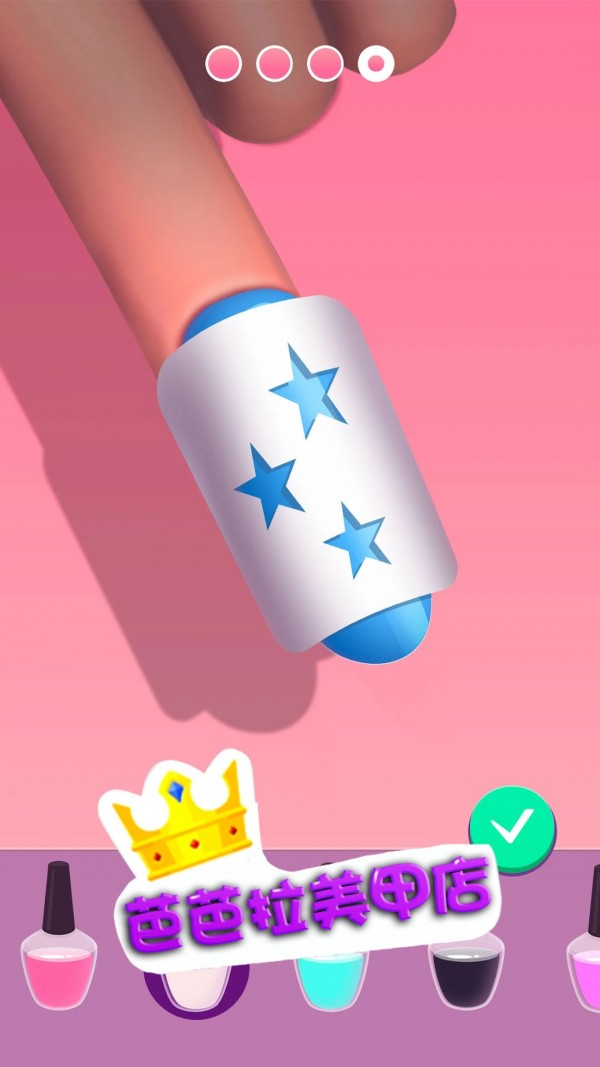
Task: Confirm the nail design with the green checkmark
Action: tap(512, 829)
